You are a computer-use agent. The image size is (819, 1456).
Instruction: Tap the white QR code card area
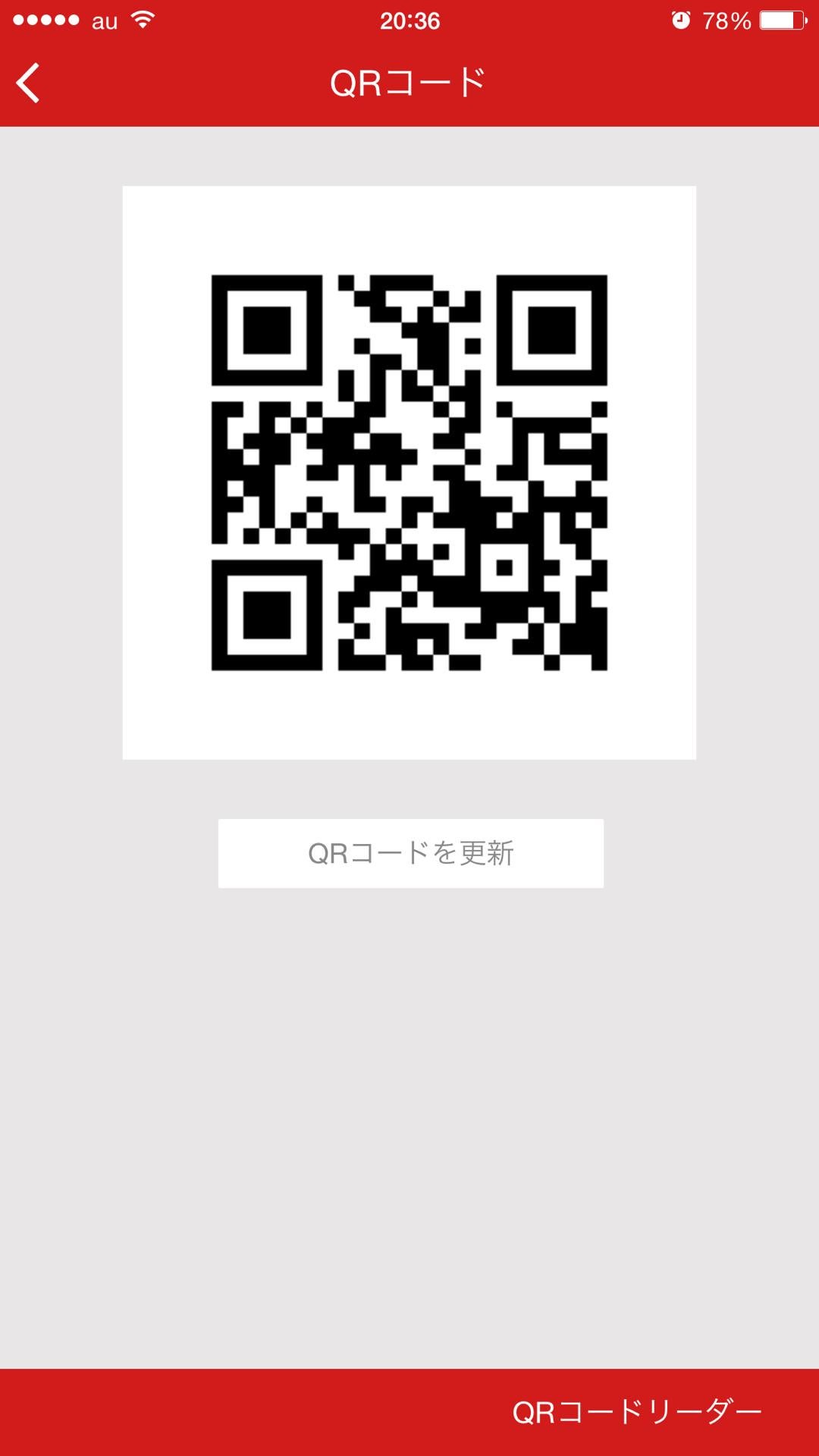coord(409,720)
